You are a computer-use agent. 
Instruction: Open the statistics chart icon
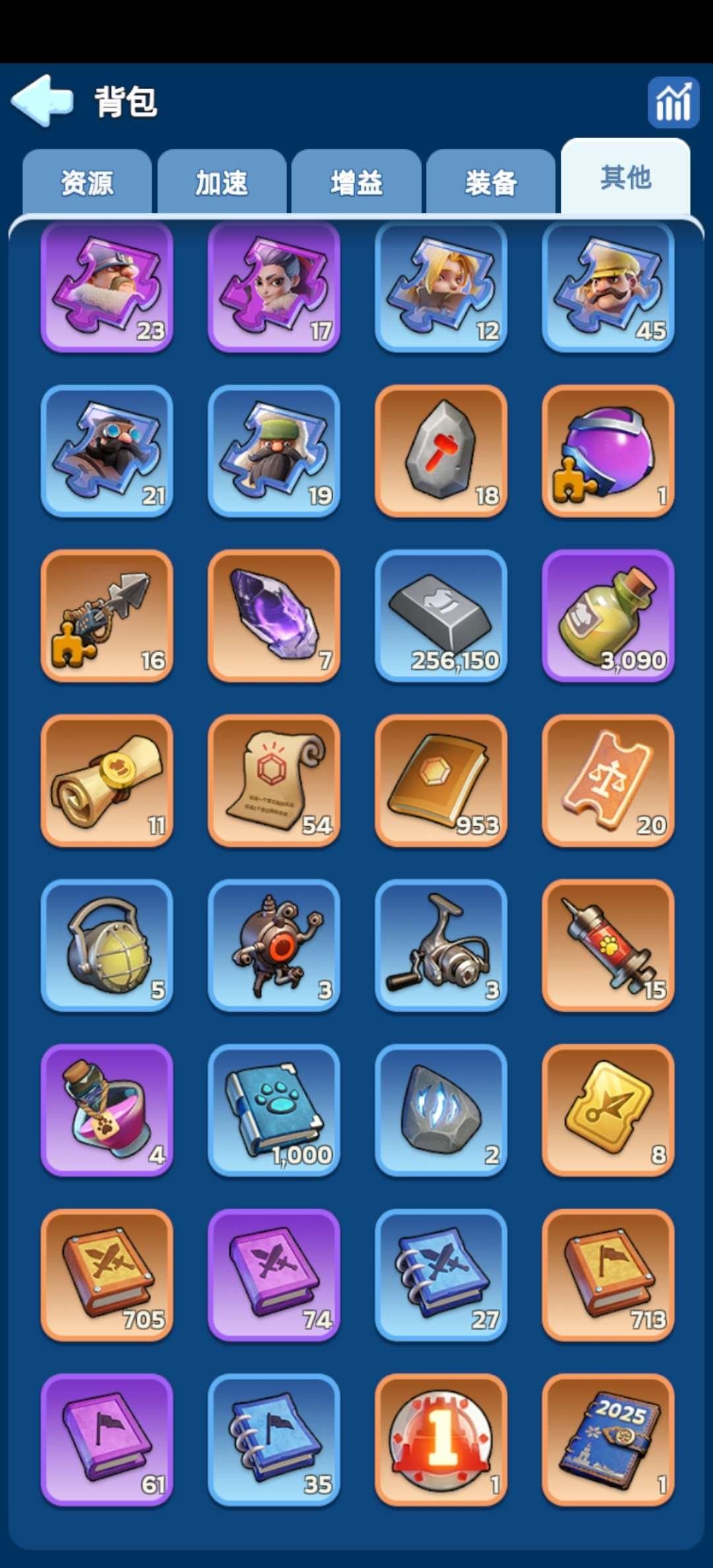click(673, 102)
